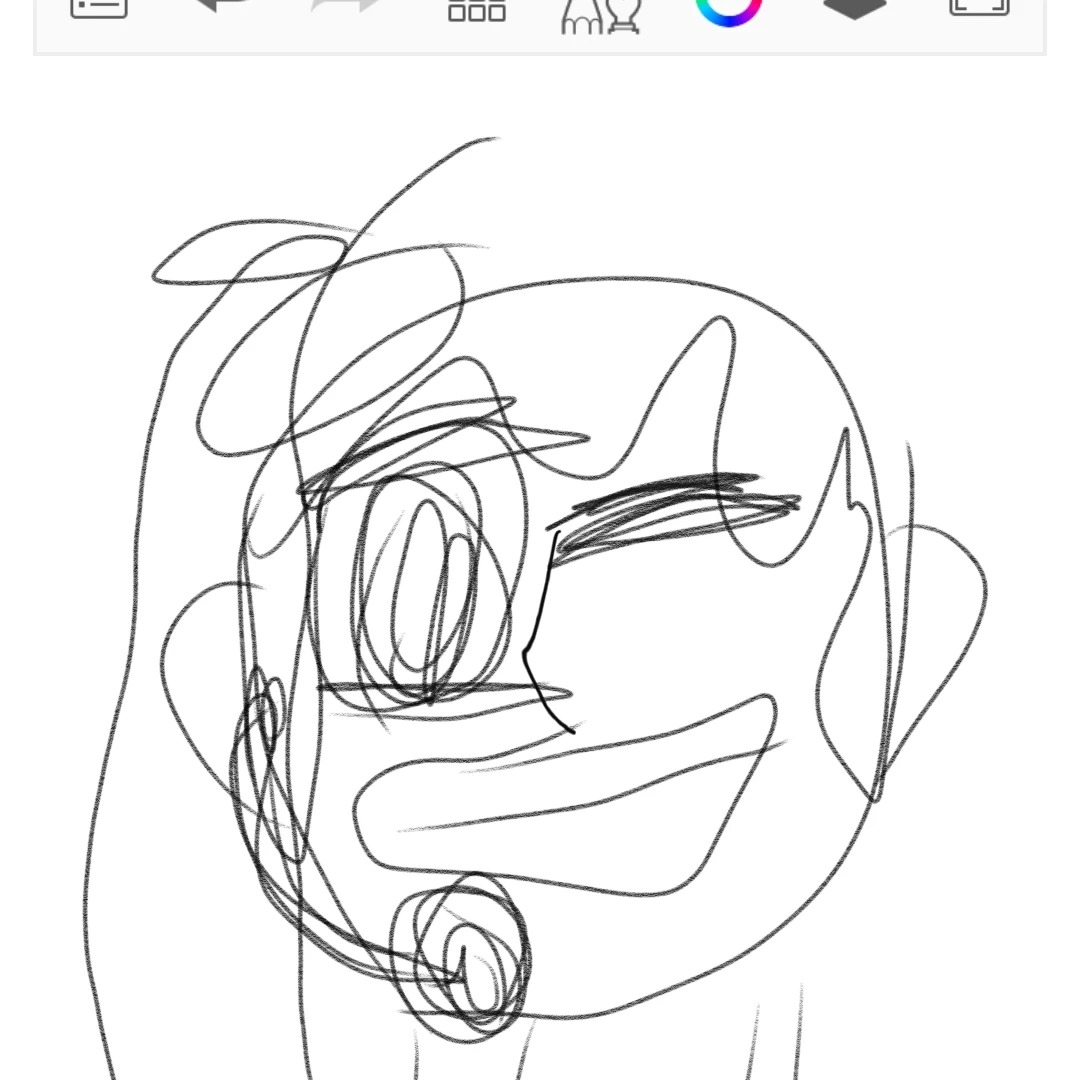Enter full screen canvas mode
1080x1080 pixels.
click(x=978, y=8)
